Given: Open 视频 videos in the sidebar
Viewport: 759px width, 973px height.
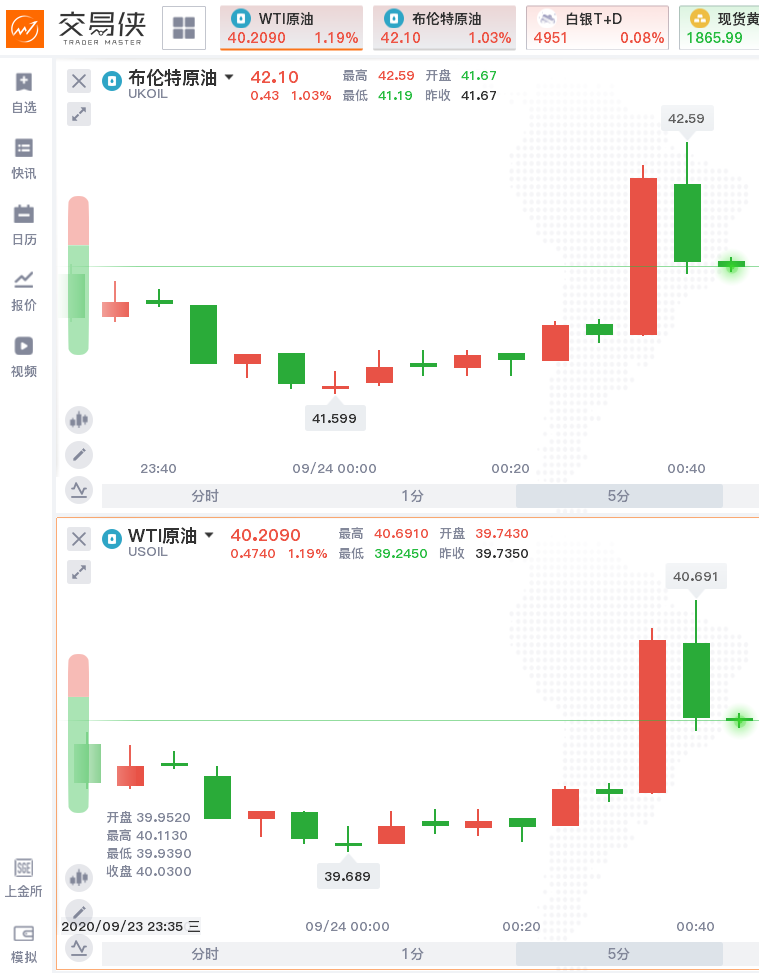Looking at the screenshot, I should (24, 357).
